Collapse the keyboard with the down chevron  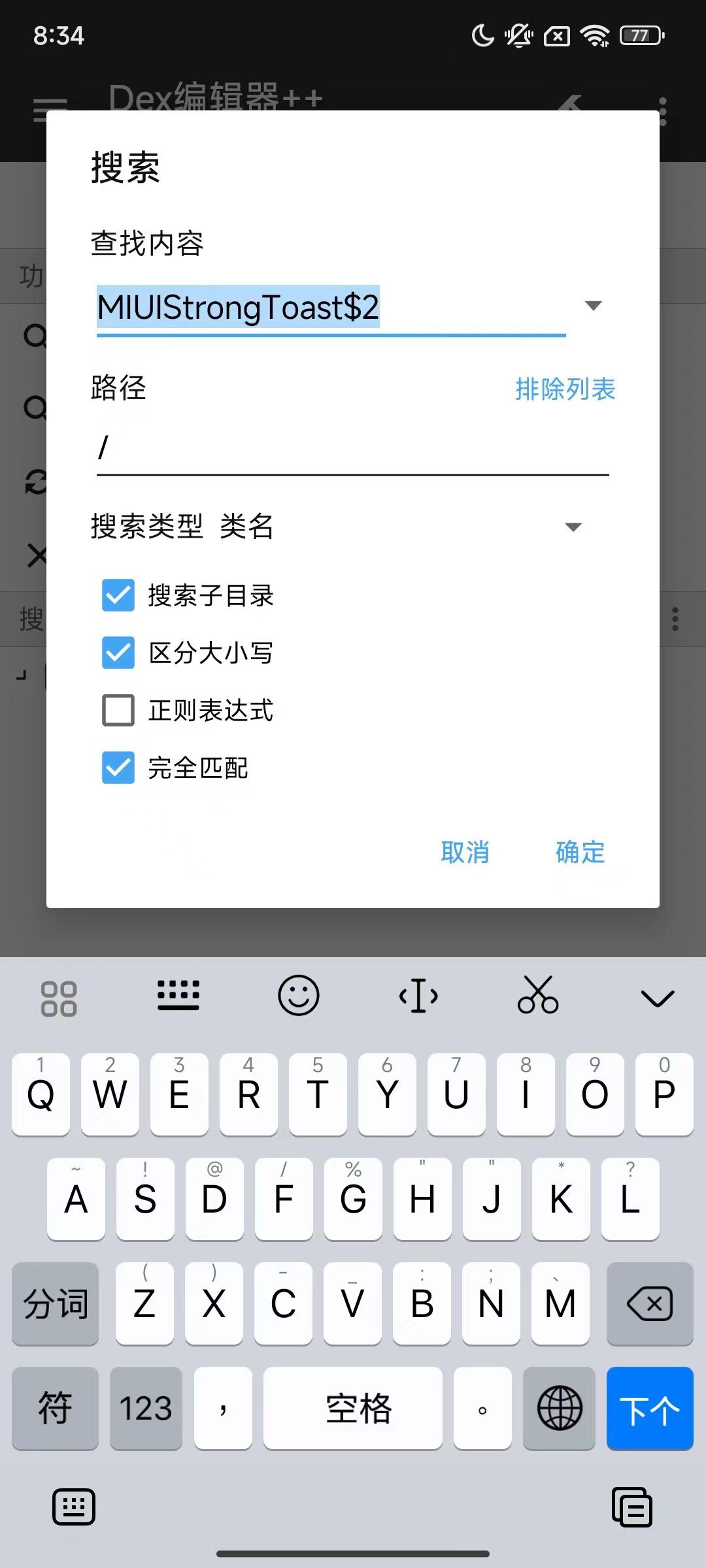pyautogui.click(x=657, y=998)
